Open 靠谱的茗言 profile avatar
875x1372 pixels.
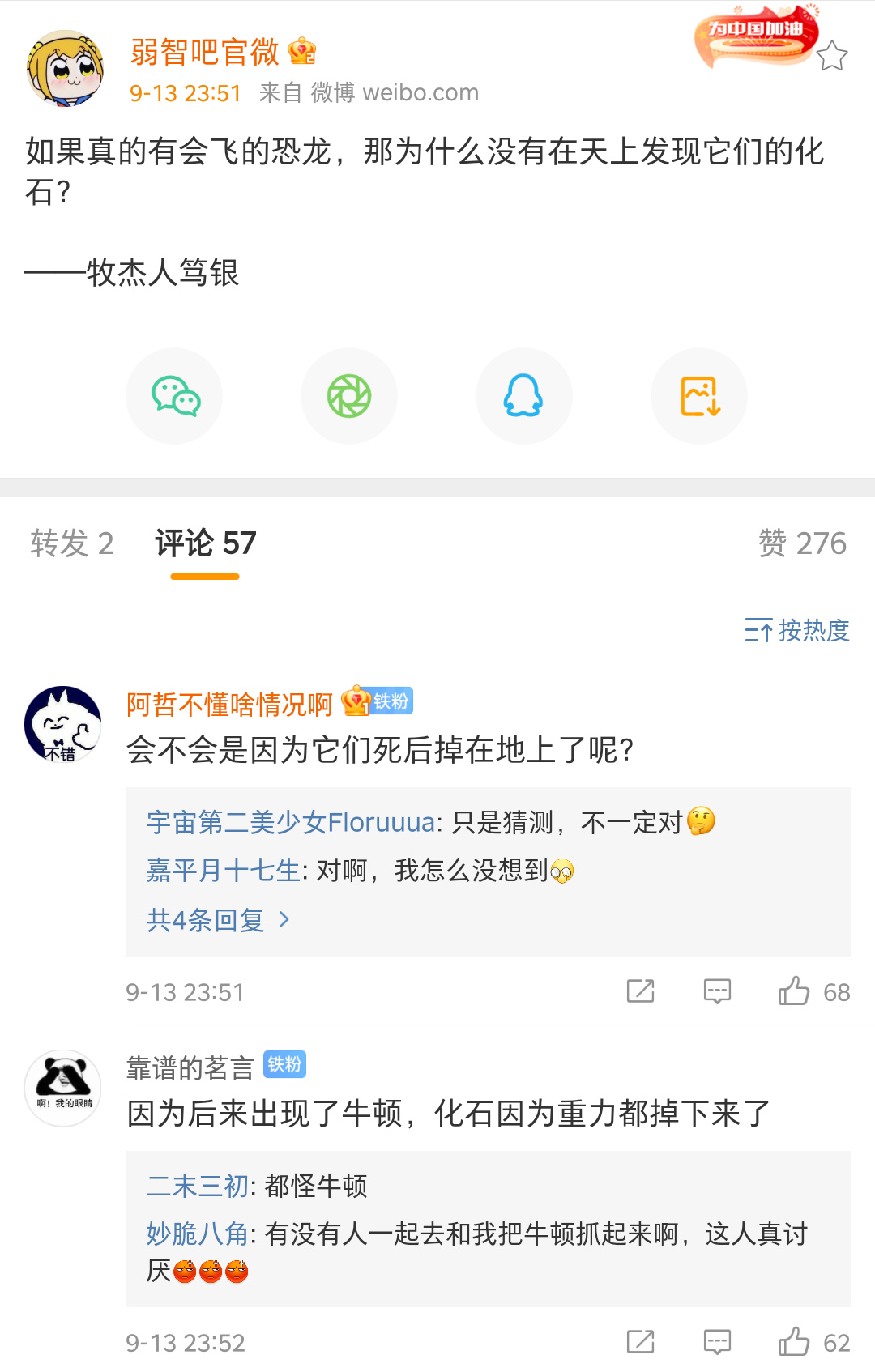(63, 1088)
